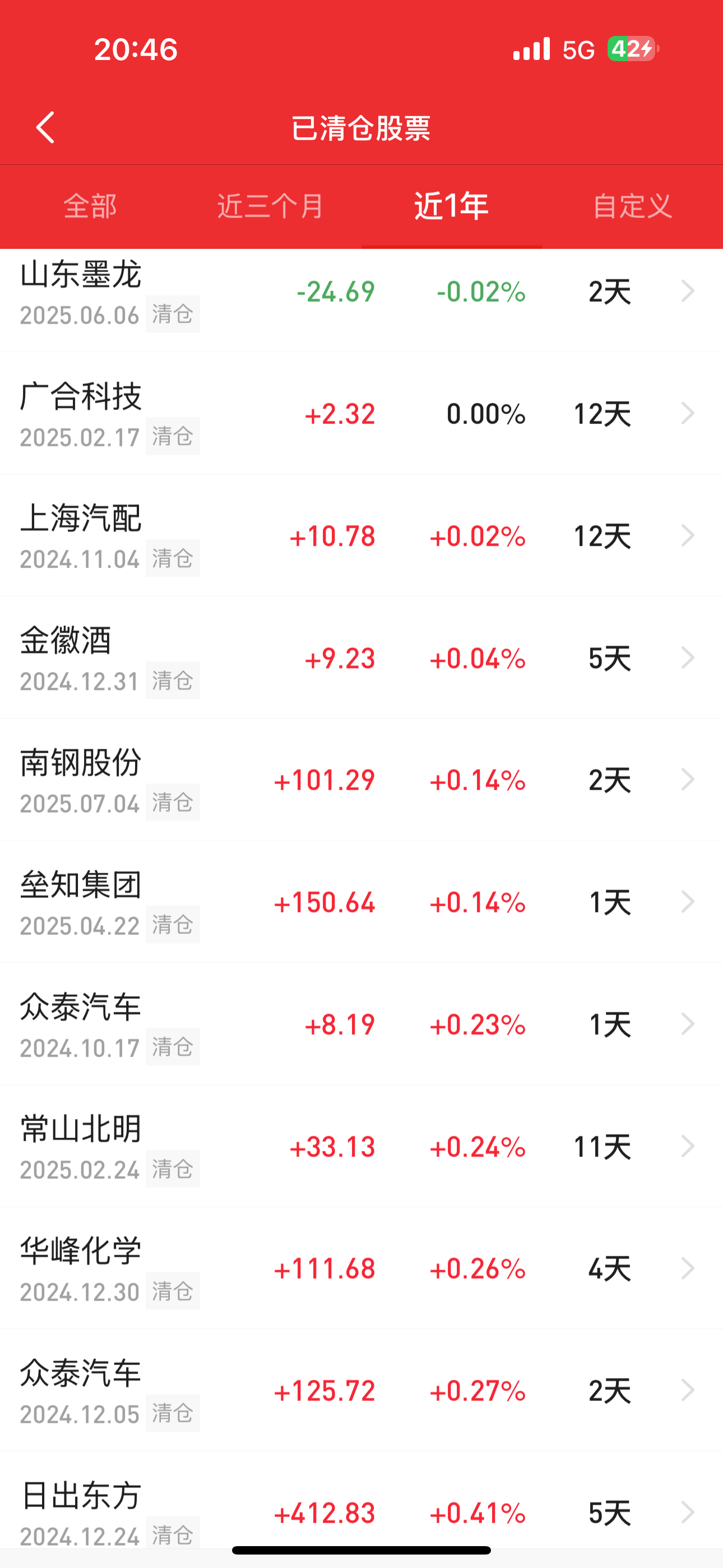The height and width of the screenshot is (1568, 723).
Task: Open the 华峰化学 row
Action: pyautogui.click(x=361, y=1269)
